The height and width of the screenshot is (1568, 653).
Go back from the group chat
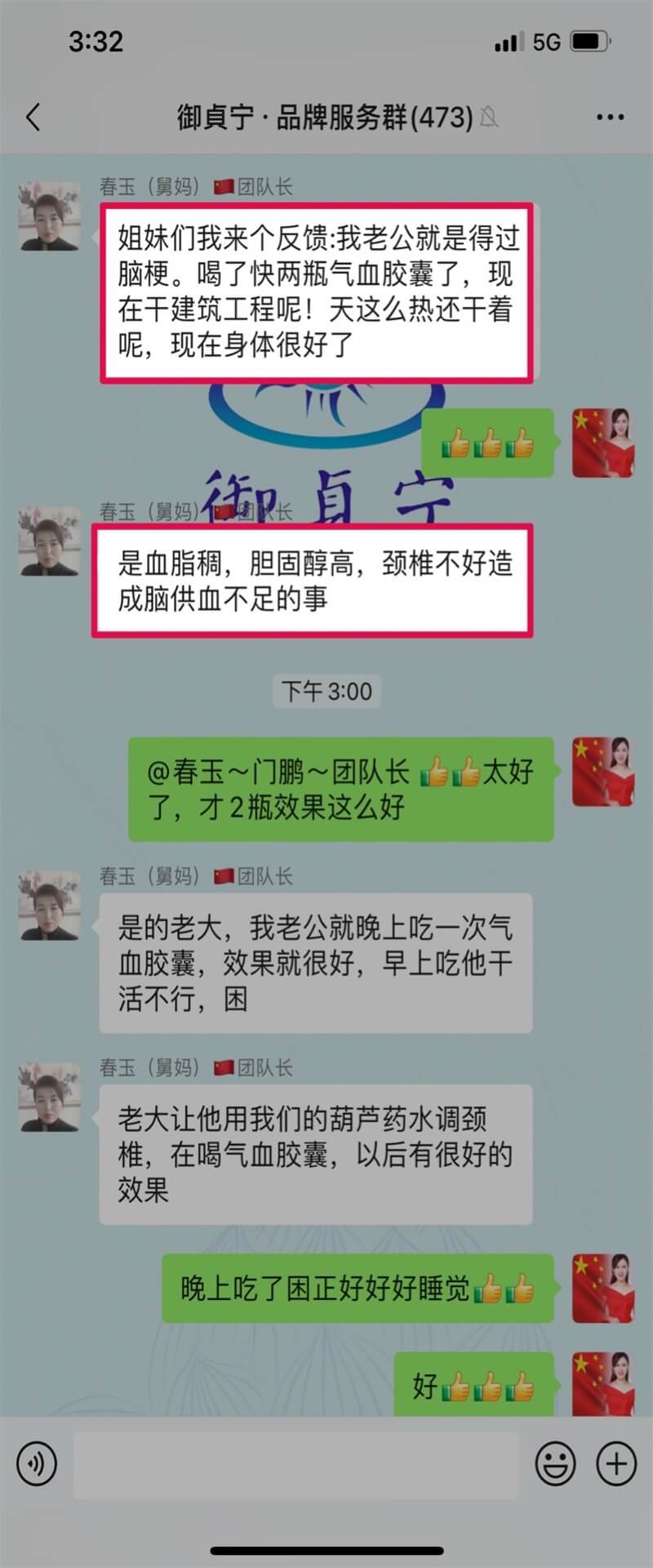tap(33, 118)
